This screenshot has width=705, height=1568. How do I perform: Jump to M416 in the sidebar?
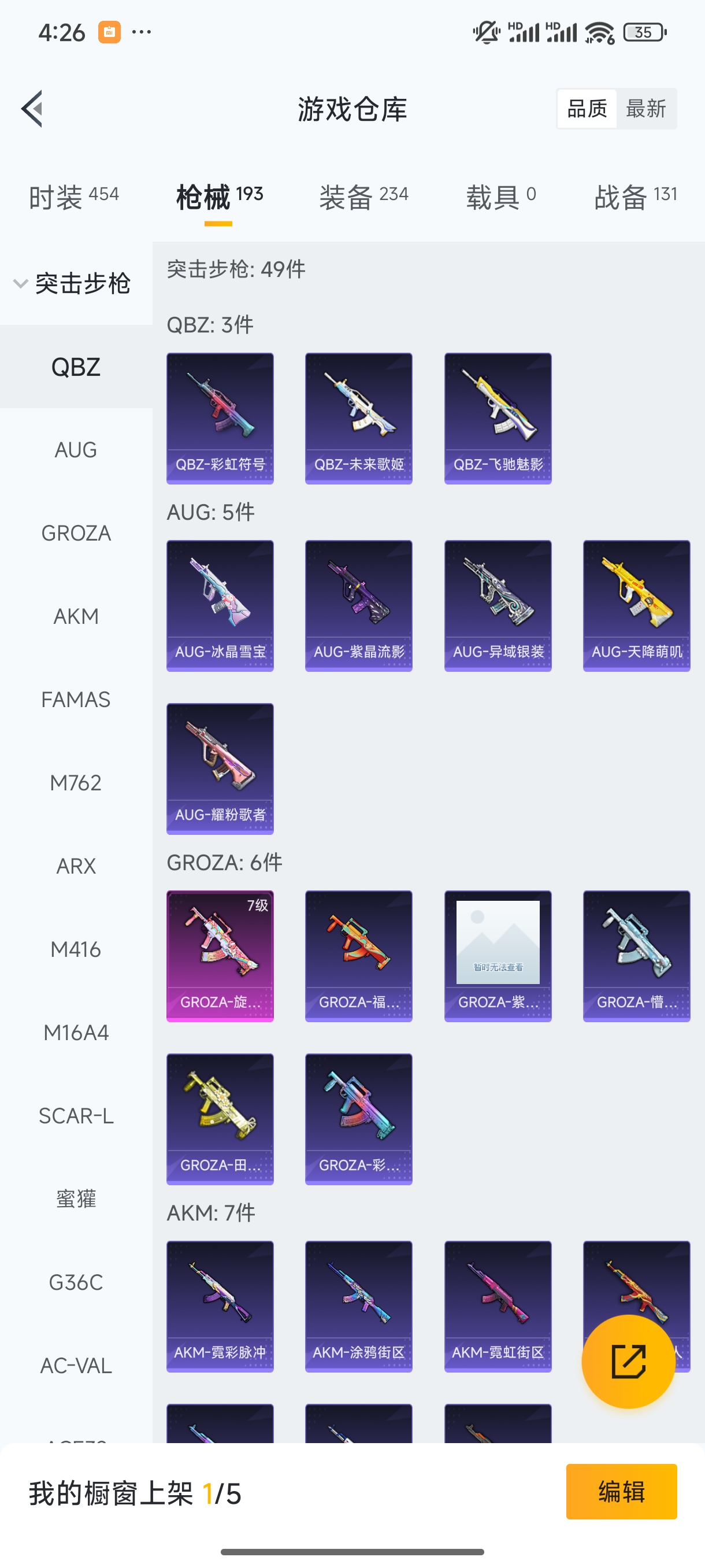76,949
